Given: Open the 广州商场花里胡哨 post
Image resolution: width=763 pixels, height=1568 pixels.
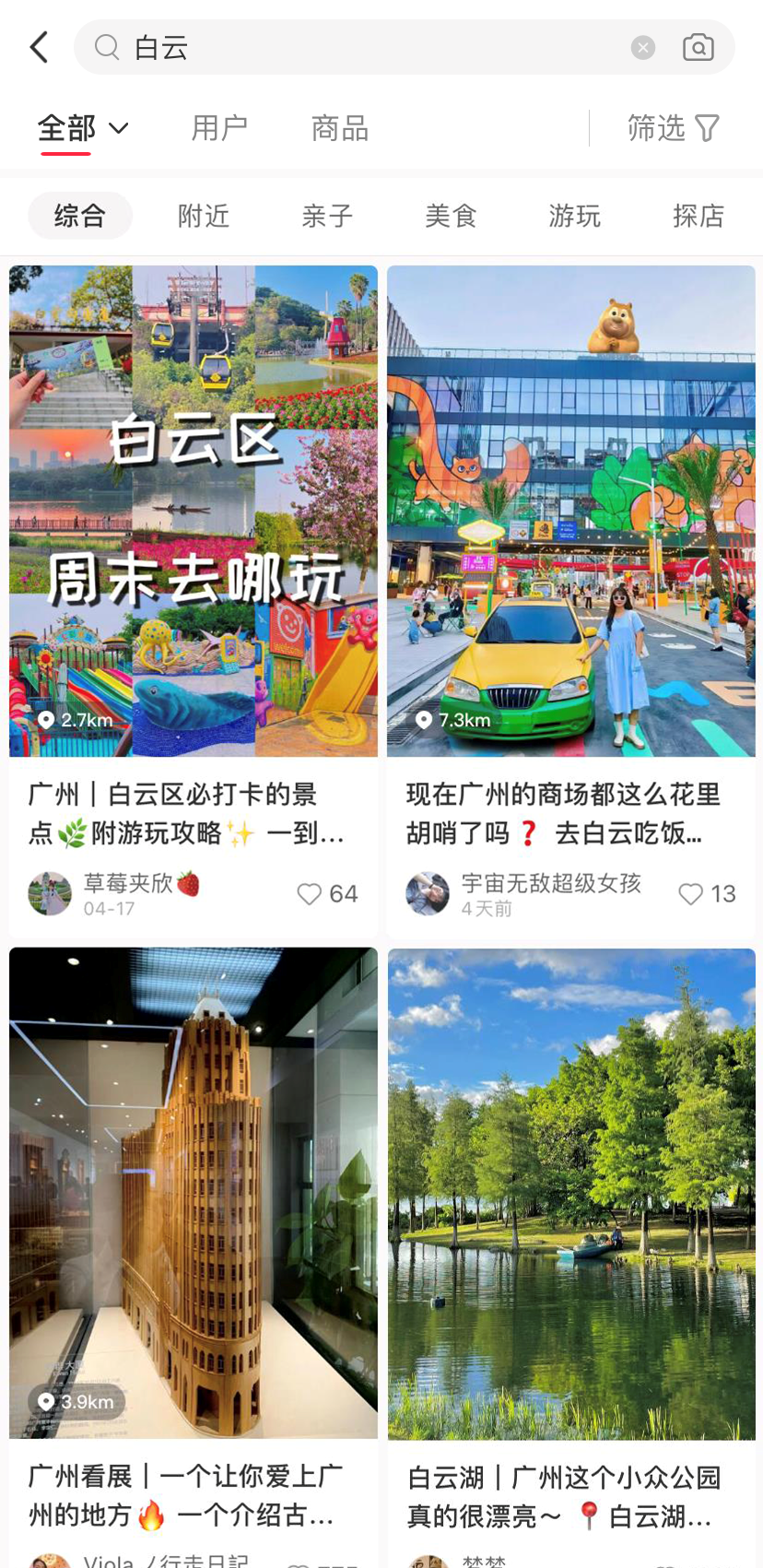Looking at the screenshot, I should pos(571,512).
